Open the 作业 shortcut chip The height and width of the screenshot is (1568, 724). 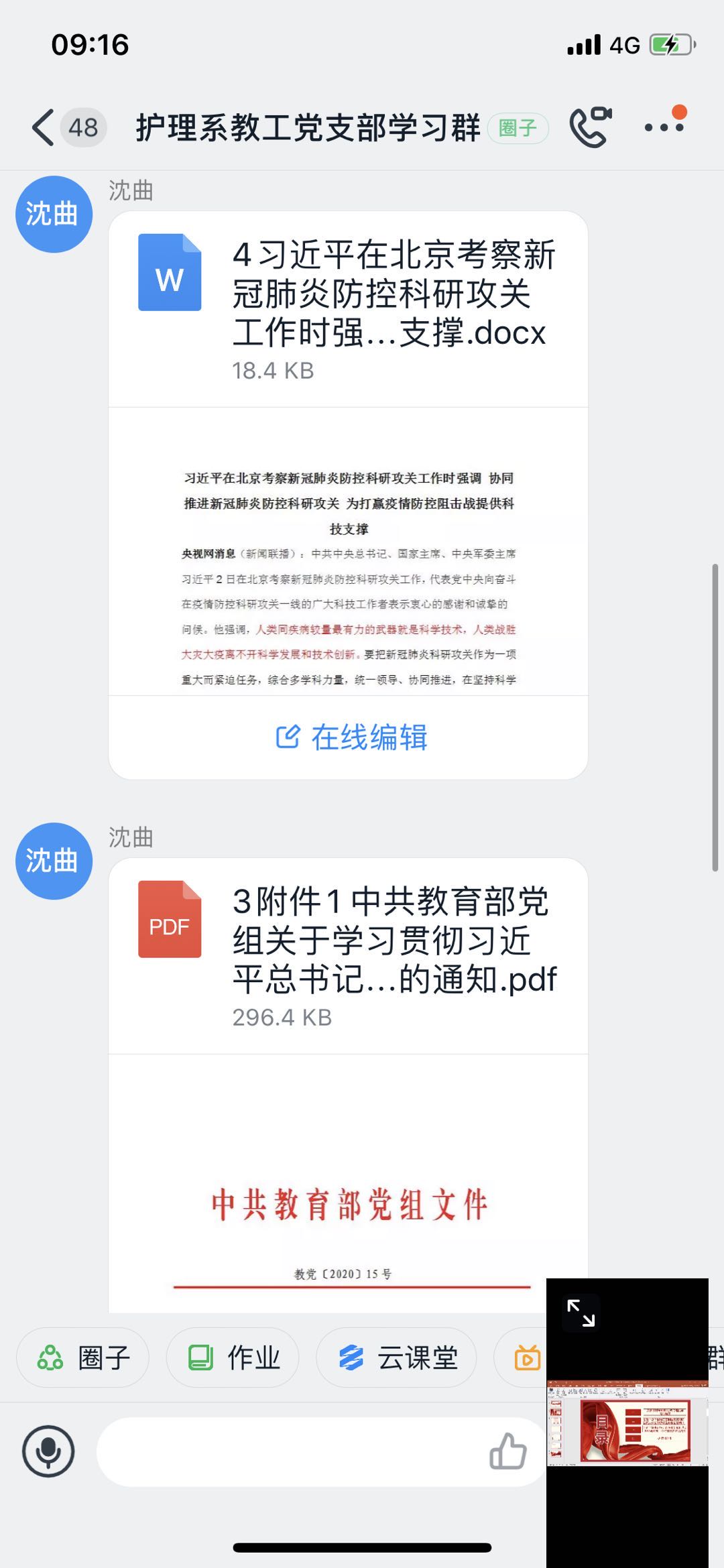point(232,1358)
